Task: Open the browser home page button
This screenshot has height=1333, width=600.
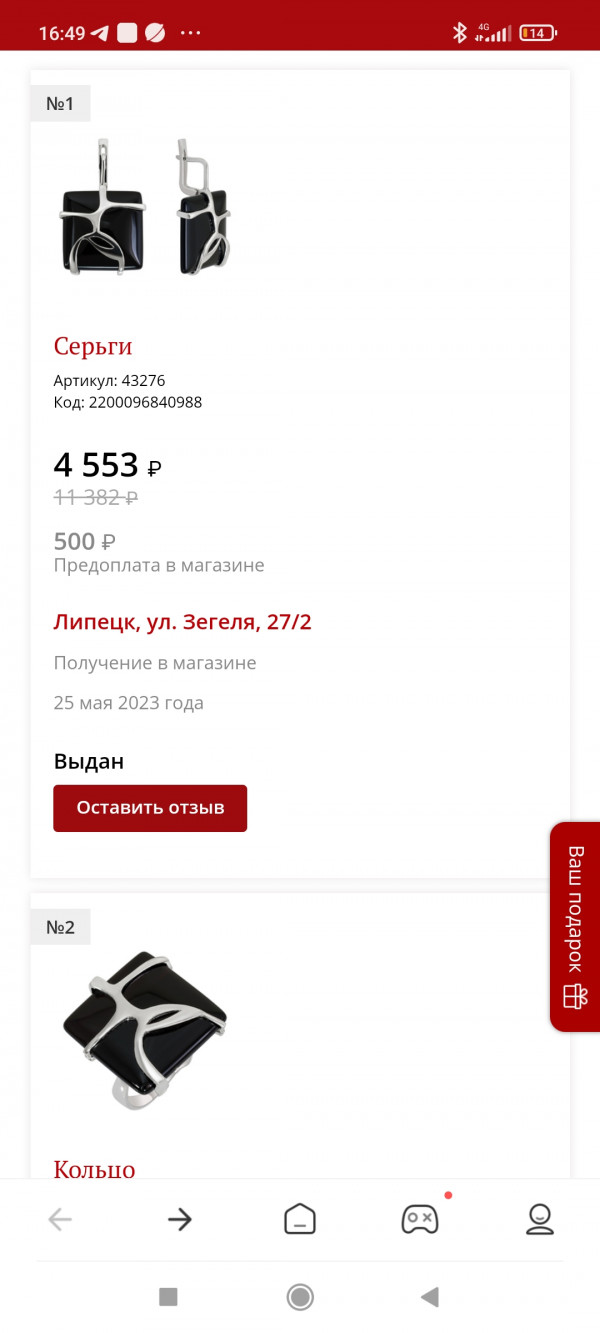Action: coord(300,1219)
